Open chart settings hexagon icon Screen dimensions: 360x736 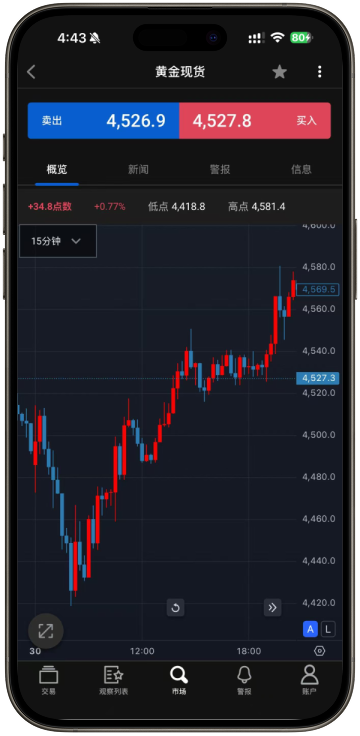[x=320, y=651]
